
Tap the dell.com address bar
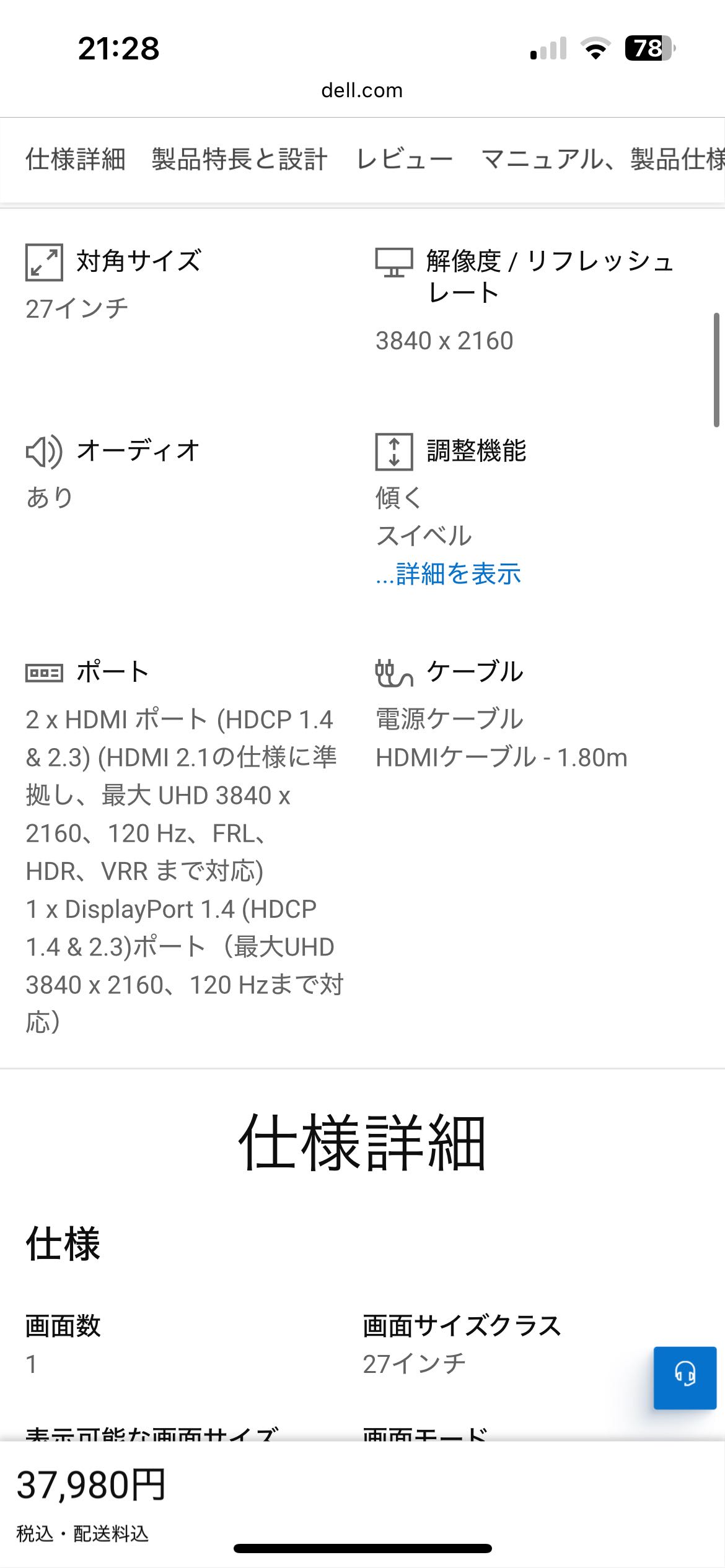tap(362, 90)
